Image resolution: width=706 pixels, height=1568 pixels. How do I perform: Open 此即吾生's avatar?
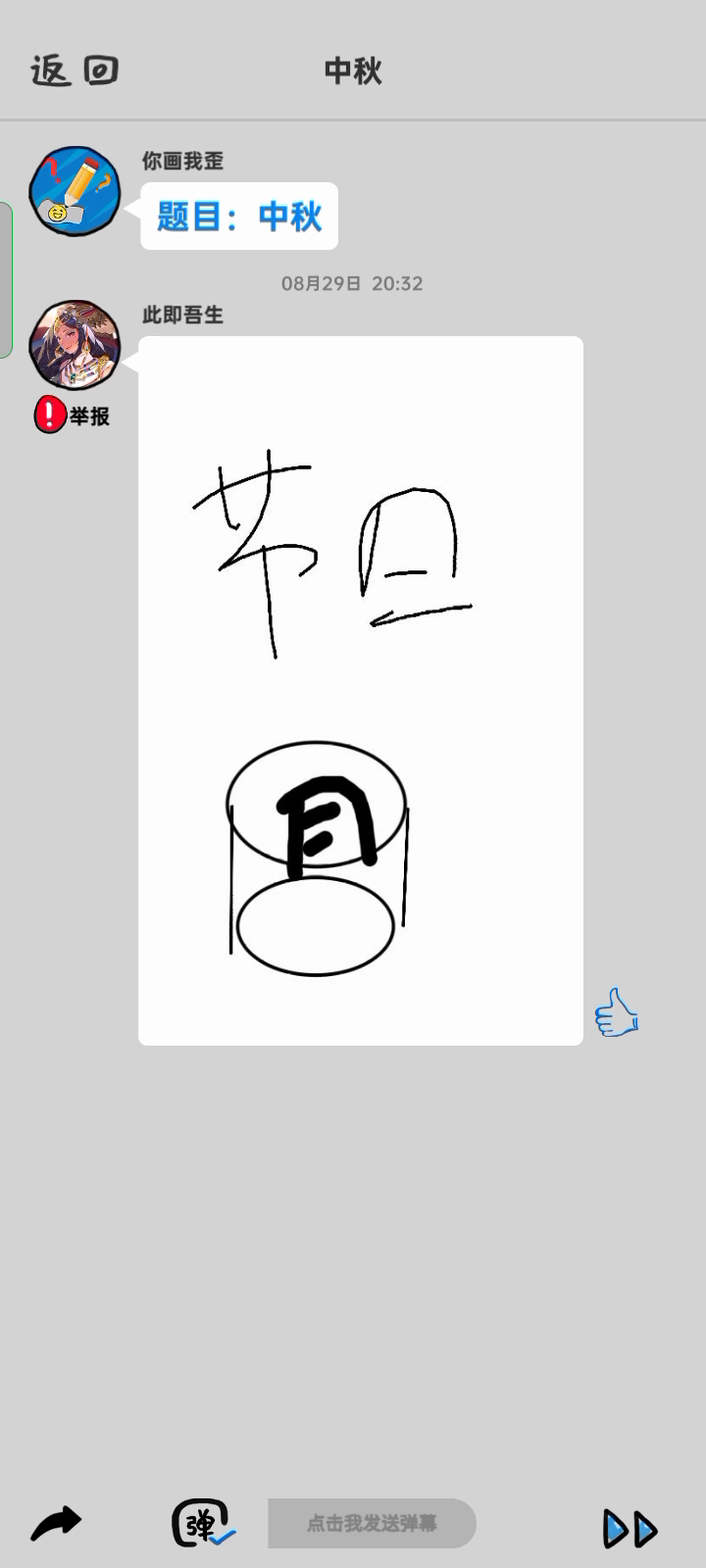(x=75, y=346)
